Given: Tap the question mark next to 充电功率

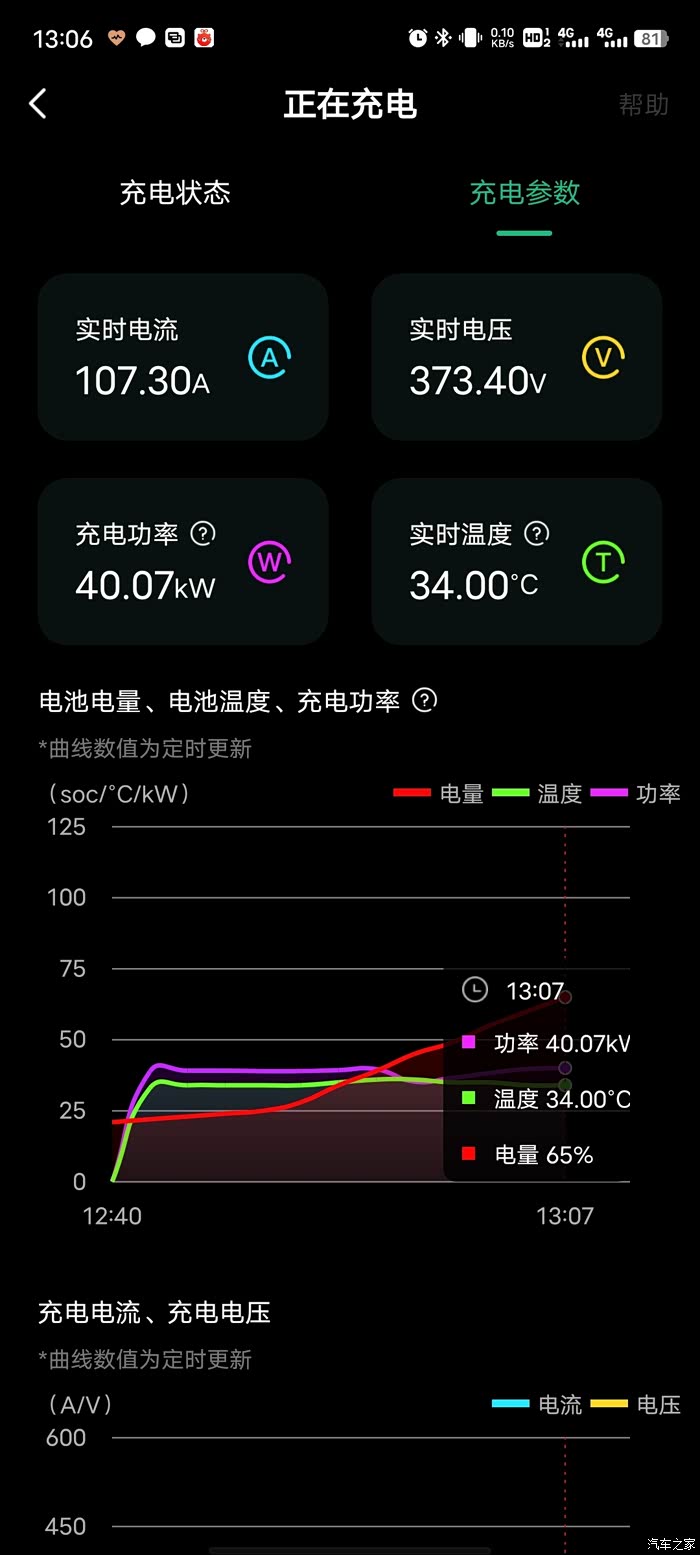Looking at the screenshot, I should pyautogui.click(x=203, y=533).
